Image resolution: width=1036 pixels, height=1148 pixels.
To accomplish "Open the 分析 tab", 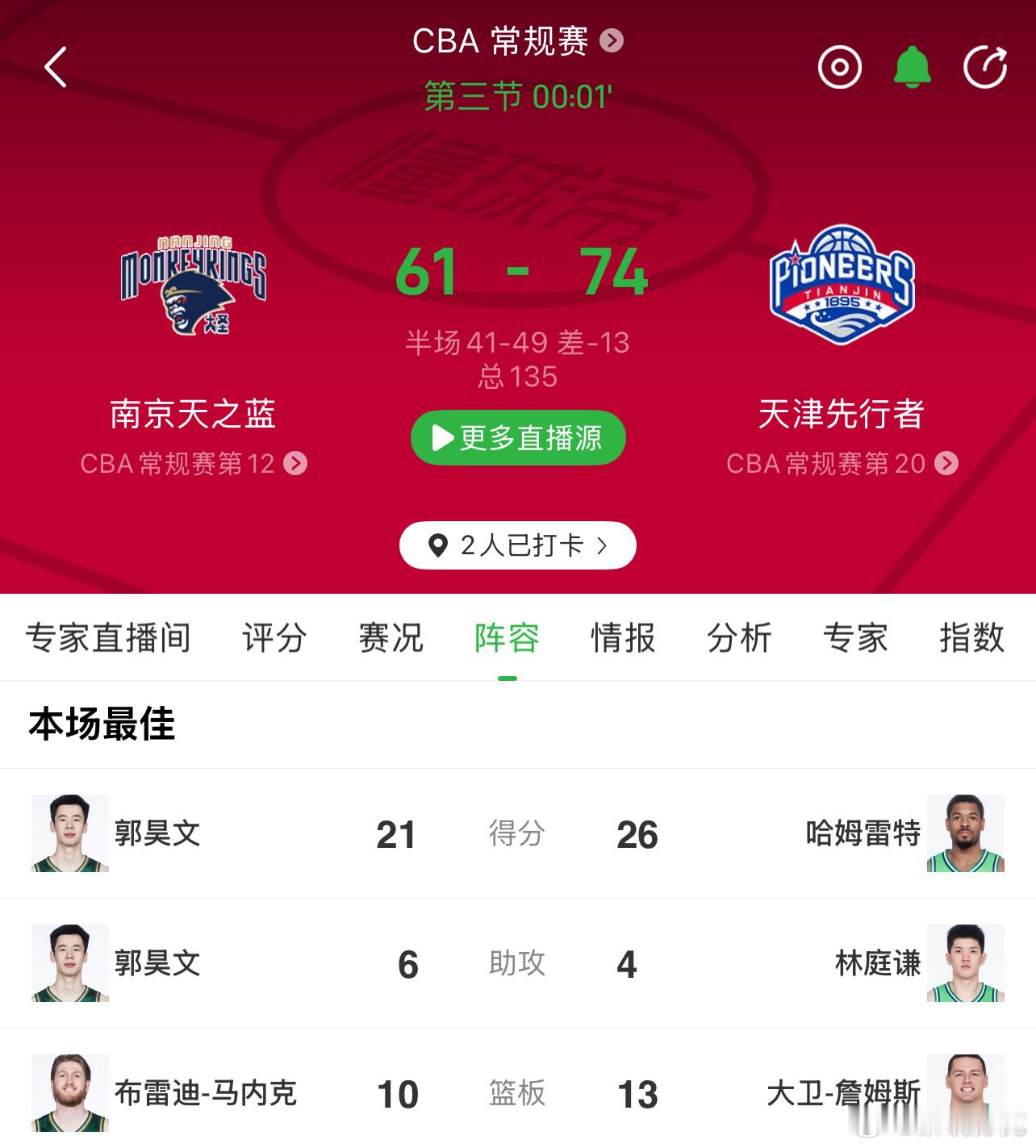I will pos(740,637).
